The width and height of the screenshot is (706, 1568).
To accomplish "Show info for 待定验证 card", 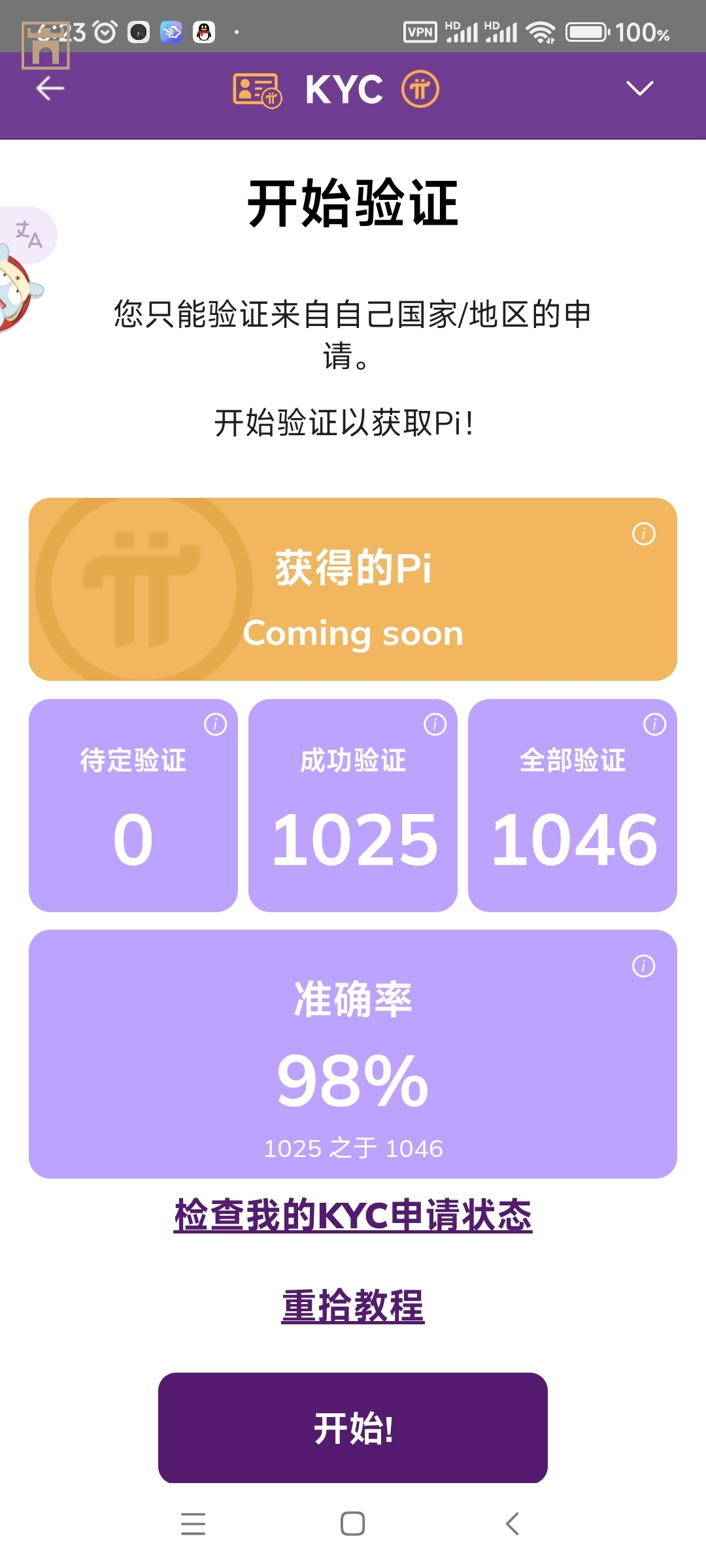I will (215, 724).
